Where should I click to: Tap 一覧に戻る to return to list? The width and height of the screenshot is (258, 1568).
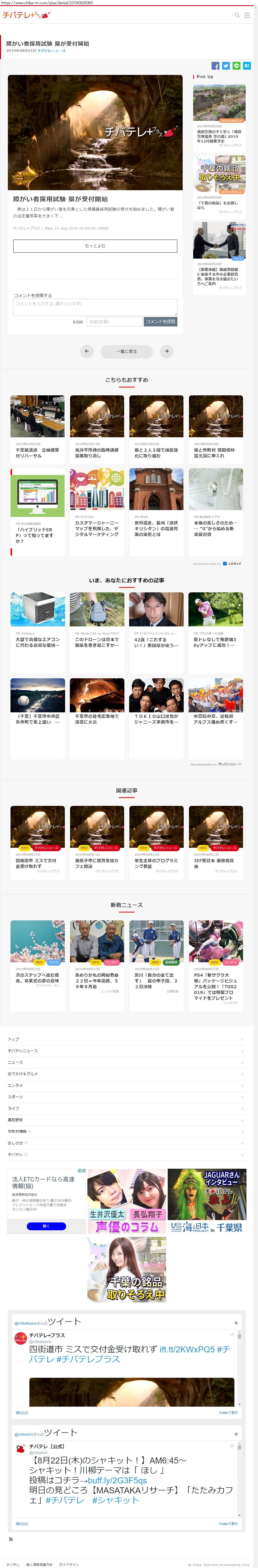click(x=127, y=351)
